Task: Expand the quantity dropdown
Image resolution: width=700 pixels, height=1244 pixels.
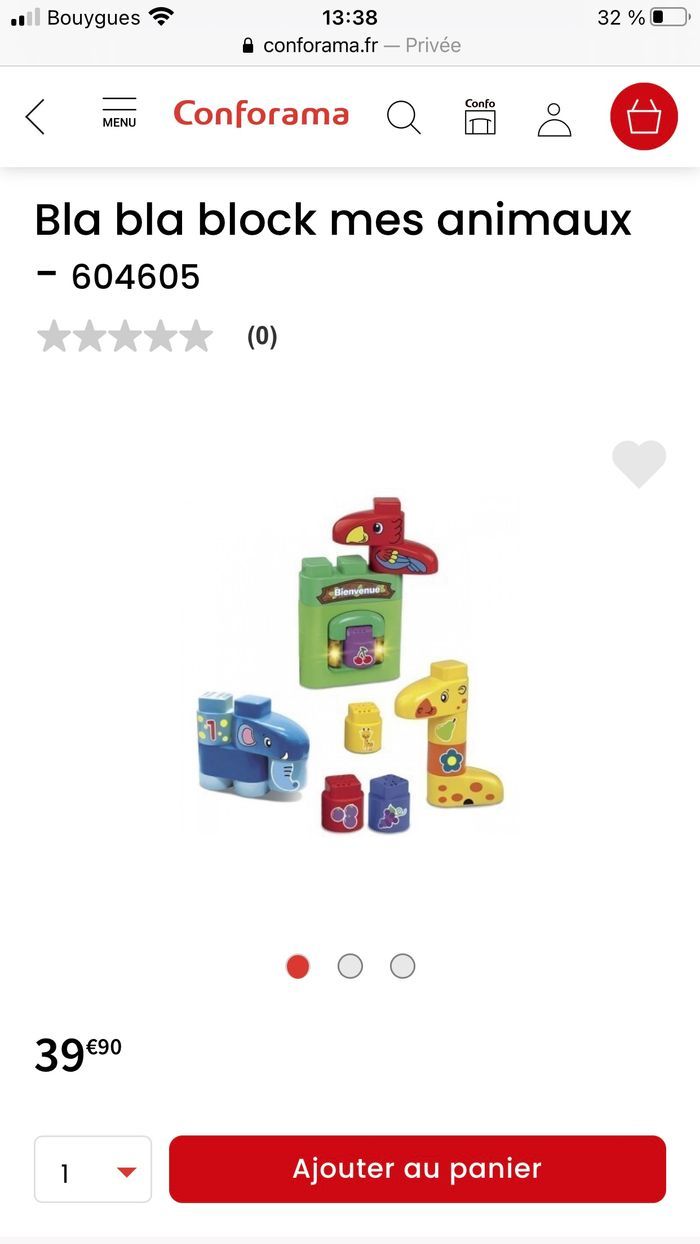Action: [x=93, y=1169]
